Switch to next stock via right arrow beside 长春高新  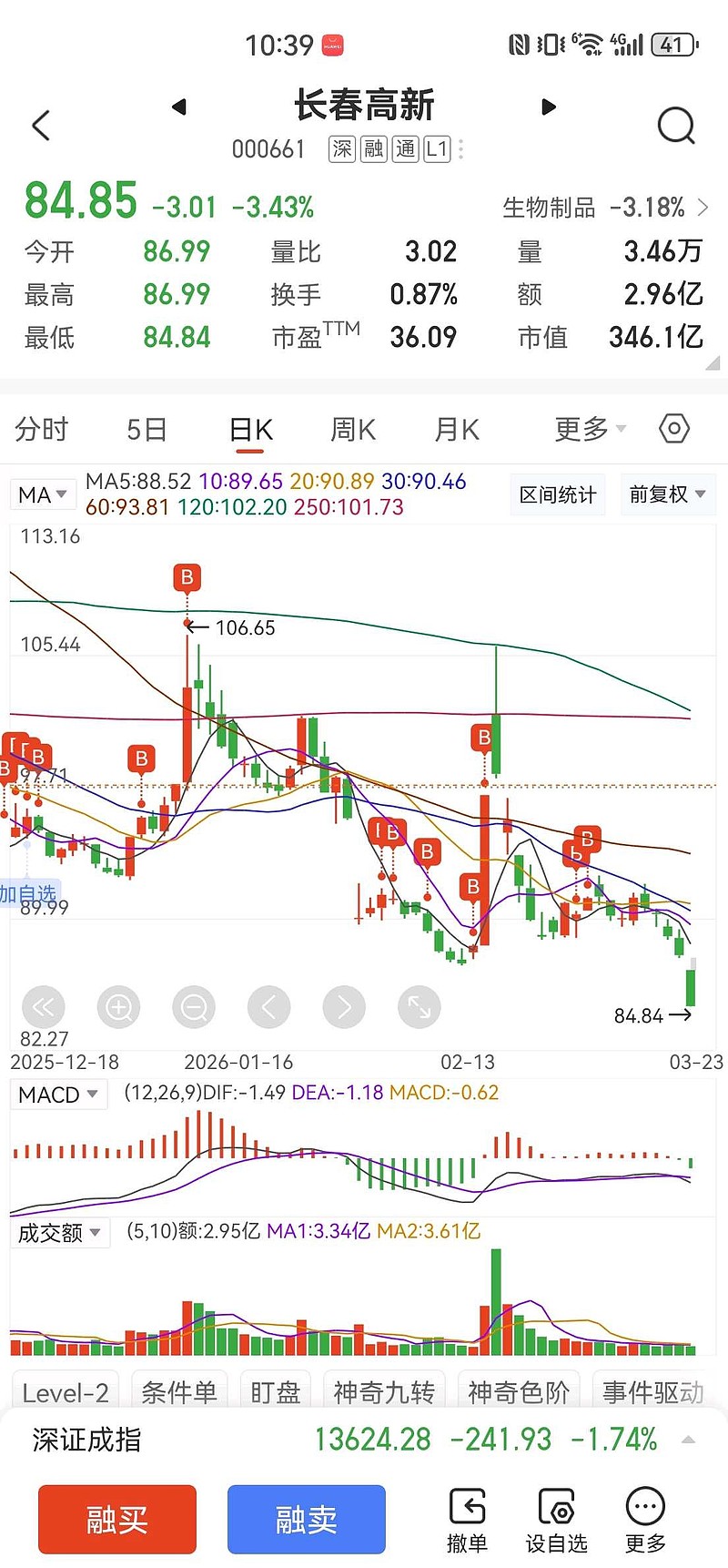(548, 107)
